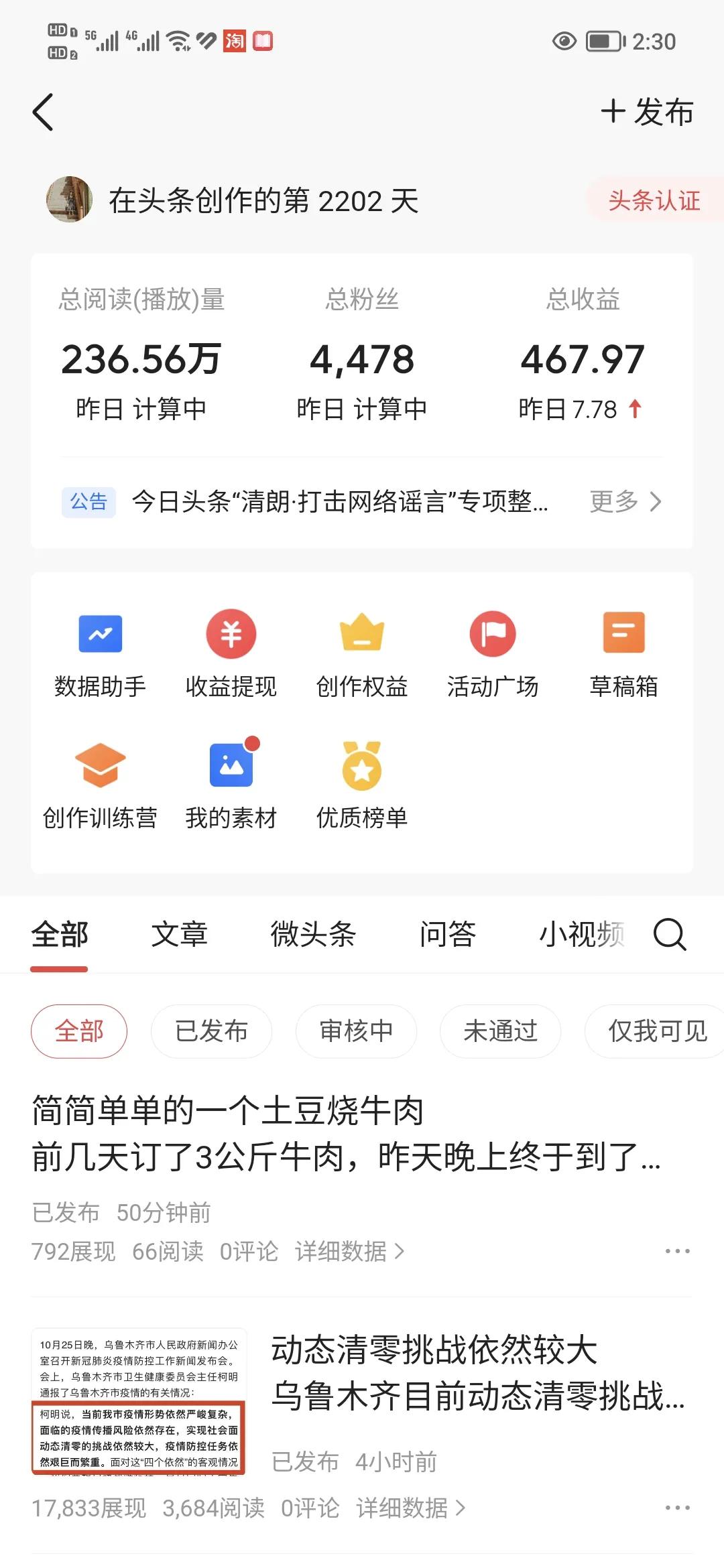The height and width of the screenshot is (1568, 724).
Task: Filter posts by 审核中 status
Action: (356, 1031)
